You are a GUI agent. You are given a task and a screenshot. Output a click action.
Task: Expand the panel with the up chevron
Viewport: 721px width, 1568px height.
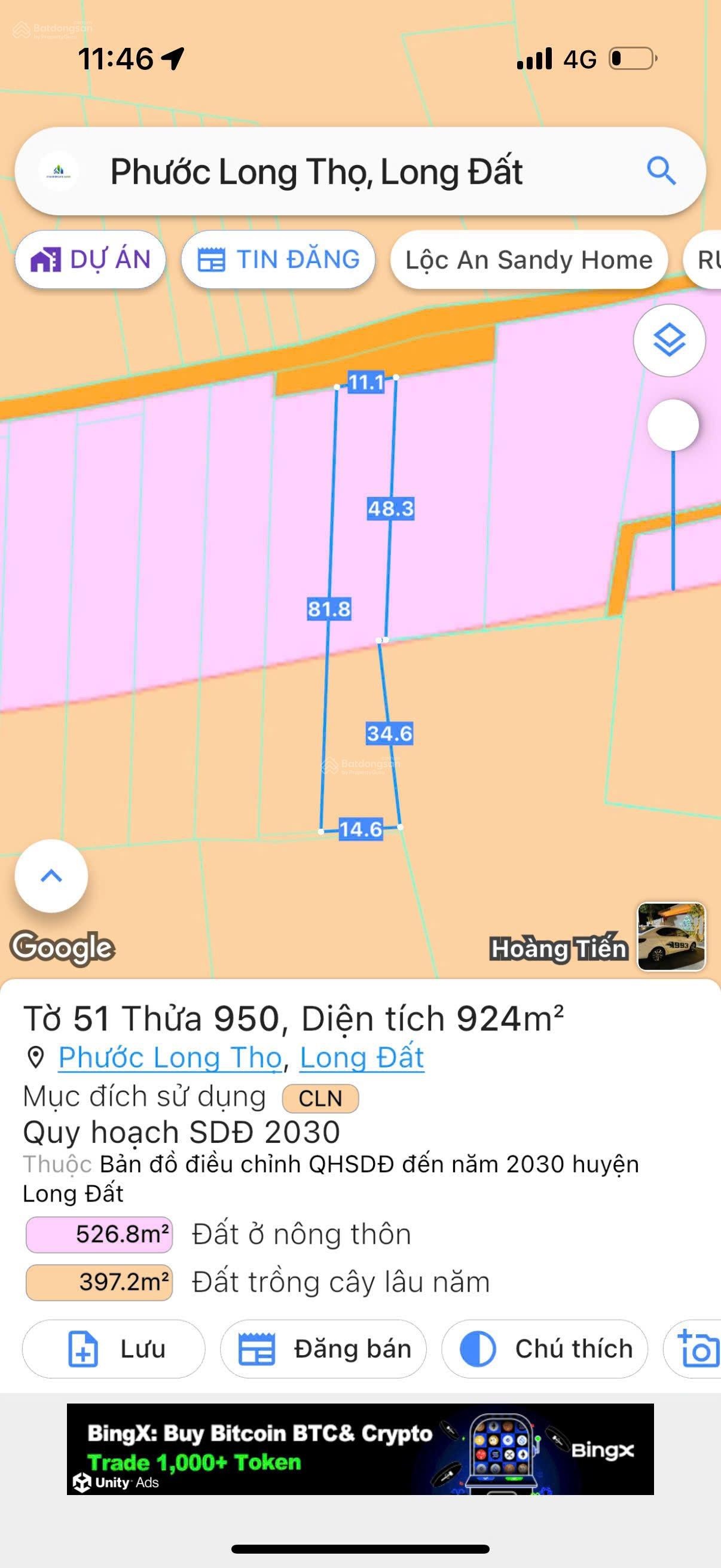(52, 876)
